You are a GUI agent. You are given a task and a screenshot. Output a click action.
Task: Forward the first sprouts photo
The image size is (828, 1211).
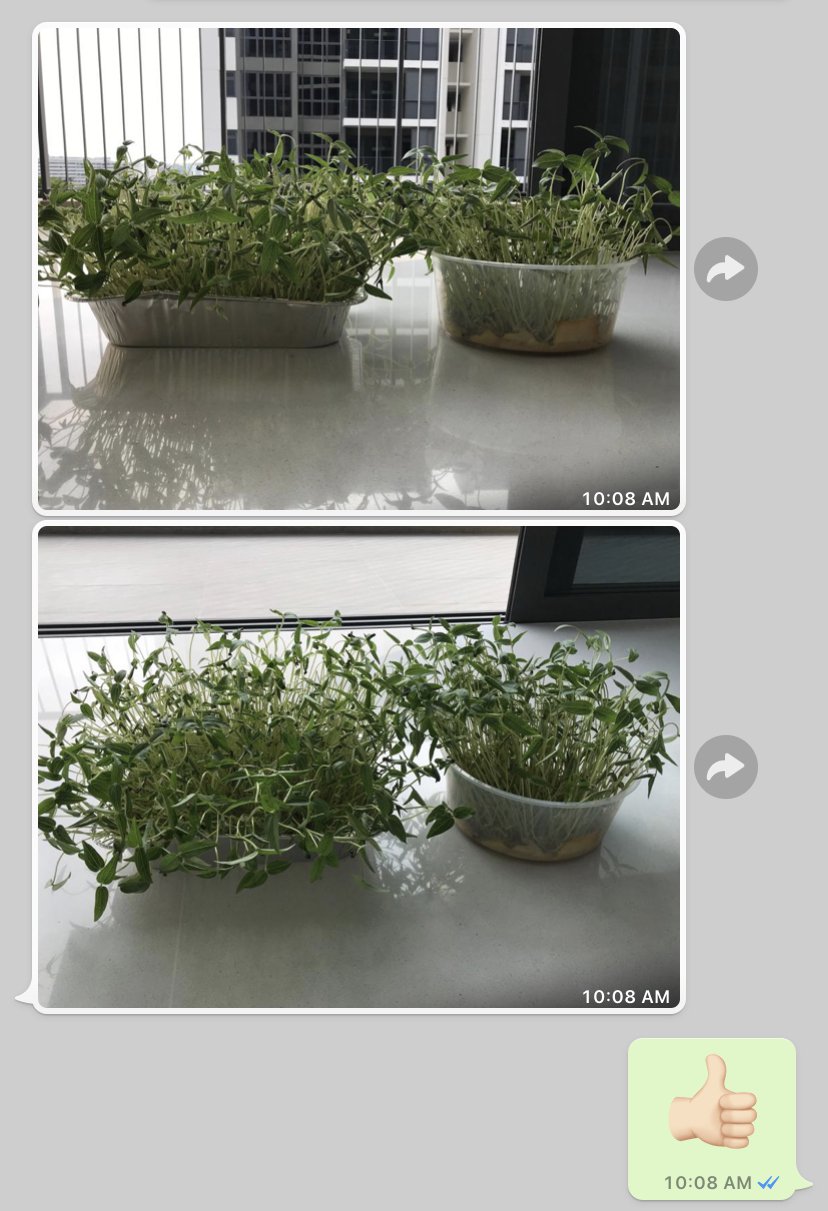[x=725, y=269]
